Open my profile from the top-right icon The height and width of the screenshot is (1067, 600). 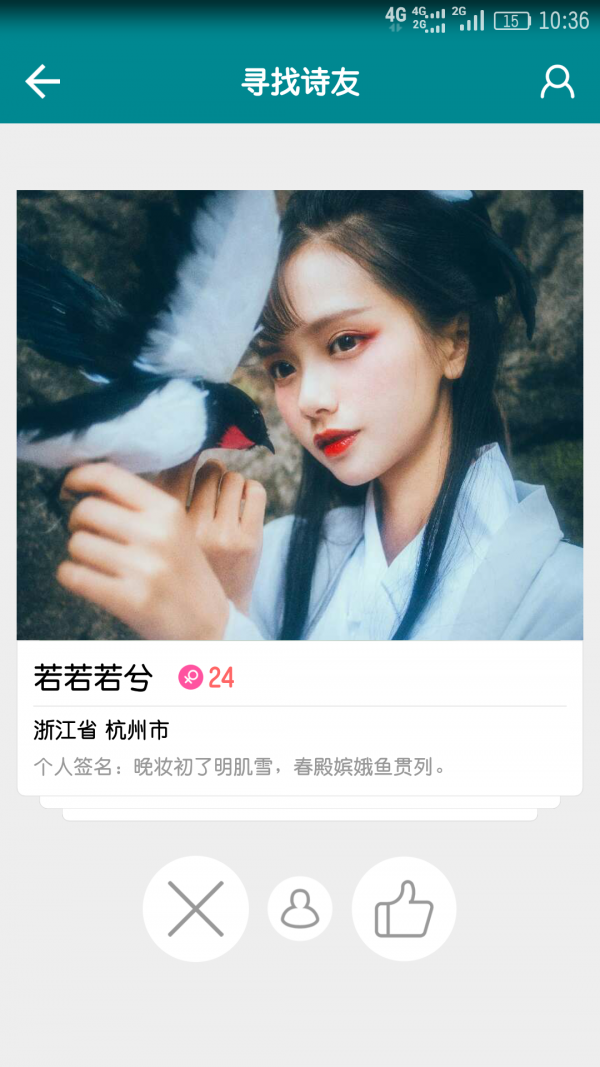coord(557,82)
